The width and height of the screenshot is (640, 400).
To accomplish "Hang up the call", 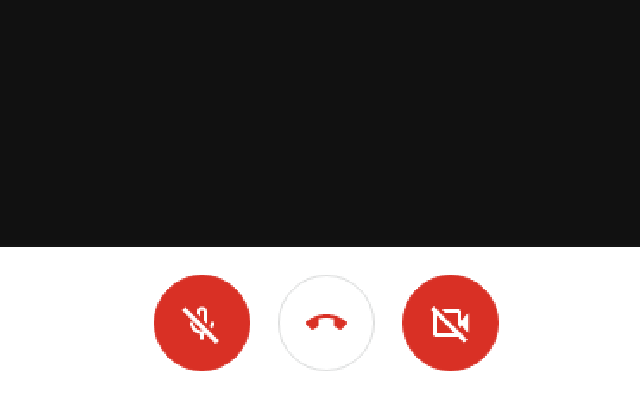I will 326,323.
